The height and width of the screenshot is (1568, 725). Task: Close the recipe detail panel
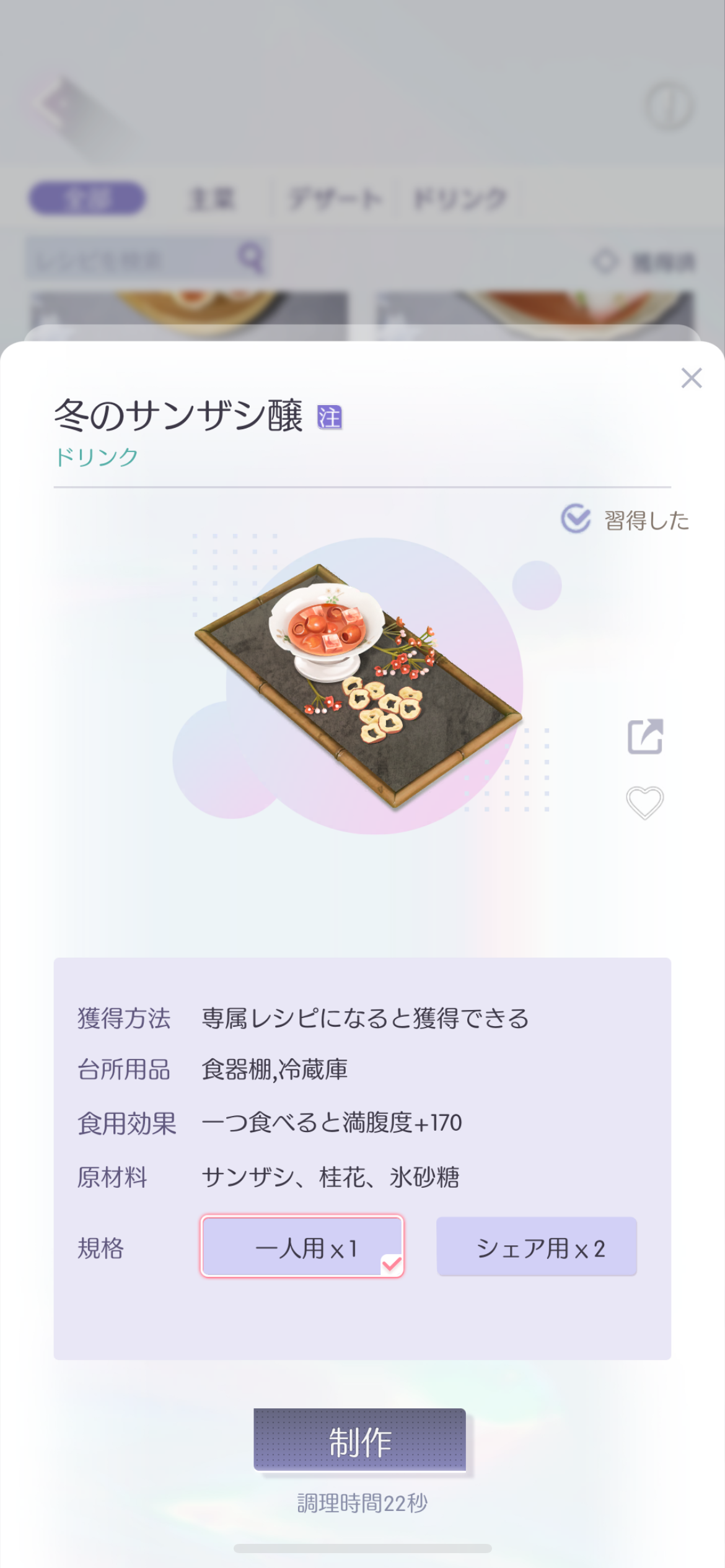(x=691, y=378)
